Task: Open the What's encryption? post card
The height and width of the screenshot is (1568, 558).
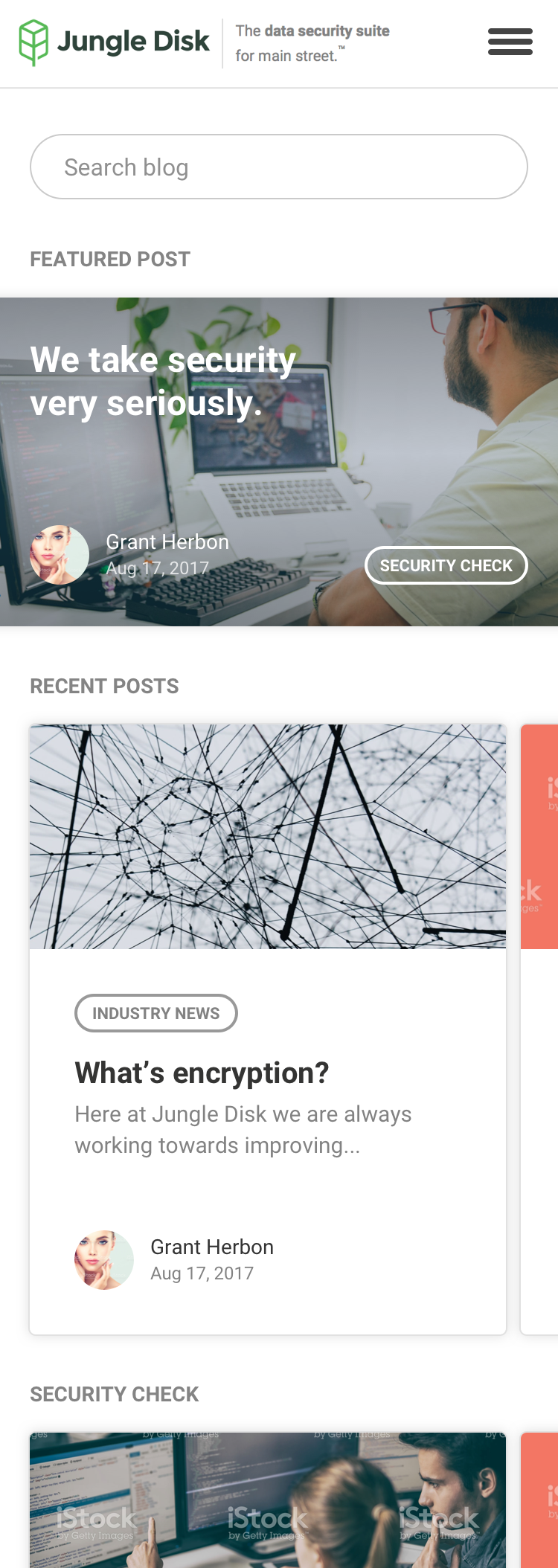Action: pos(202,1073)
